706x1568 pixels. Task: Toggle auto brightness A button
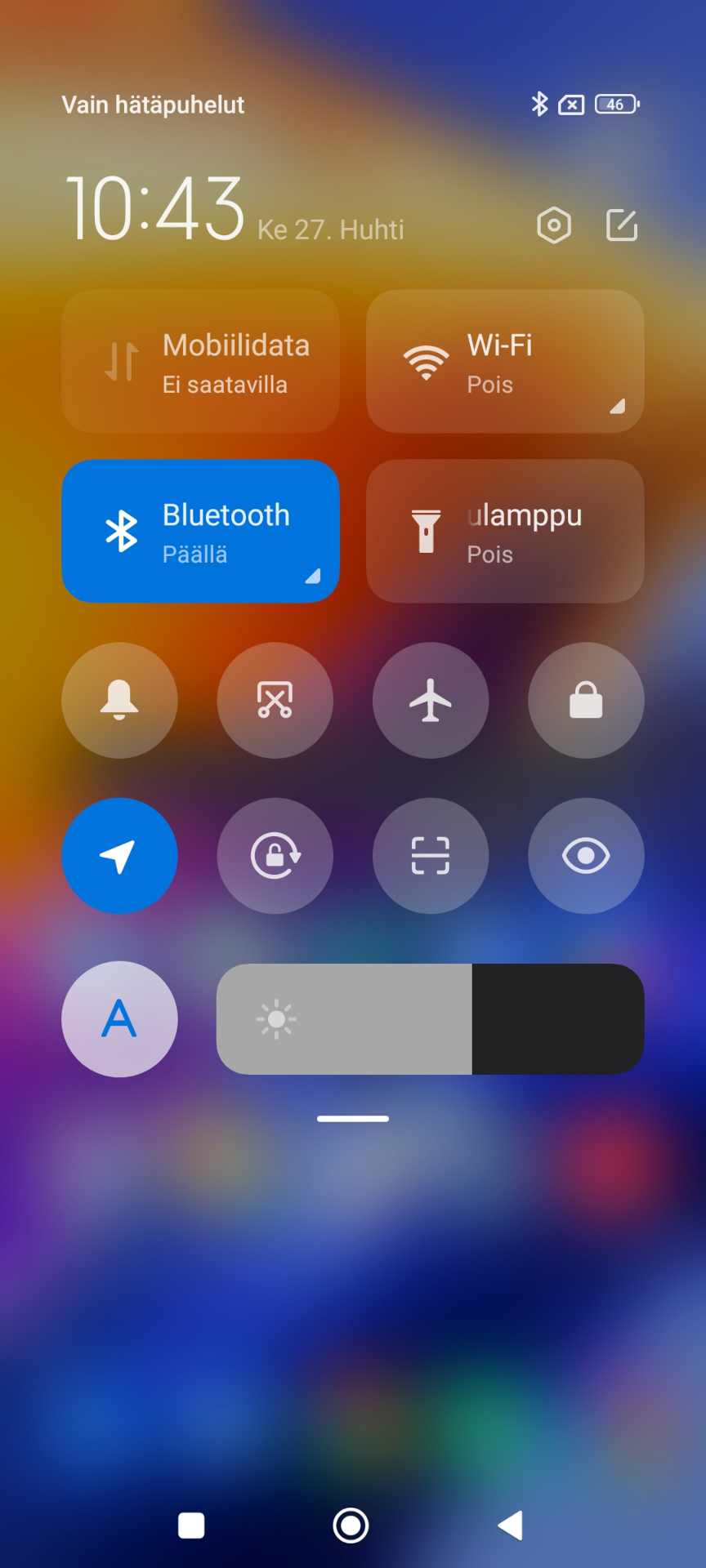click(x=119, y=1018)
